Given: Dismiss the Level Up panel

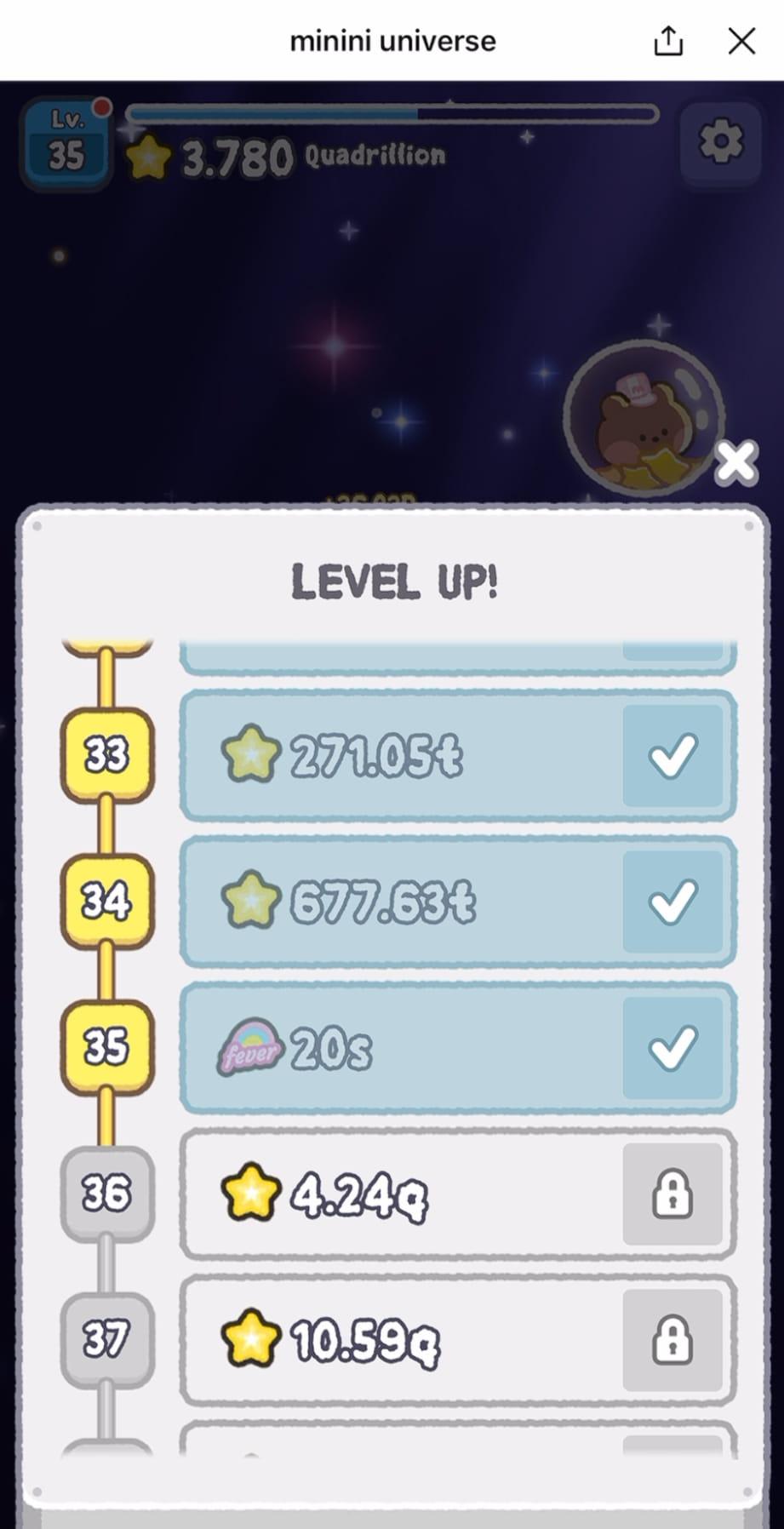Looking at the screenshot, I should pos(735,463).
